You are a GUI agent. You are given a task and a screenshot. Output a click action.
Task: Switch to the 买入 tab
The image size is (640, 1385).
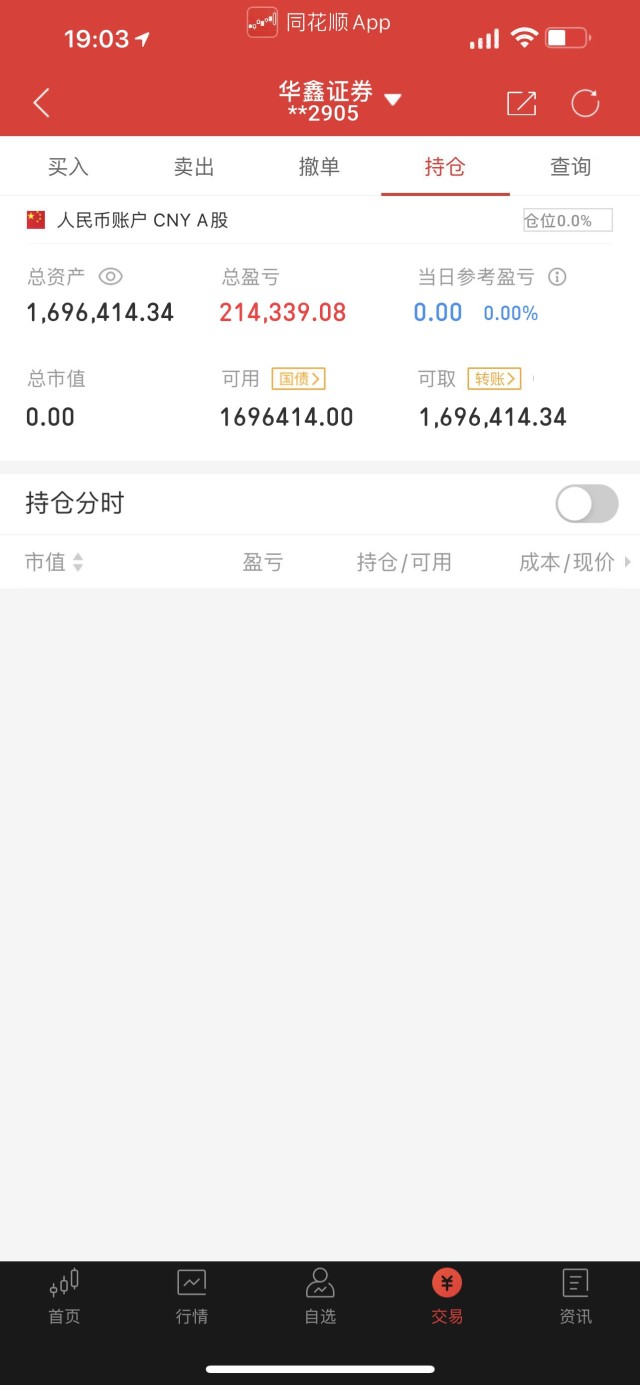click(x=68, y=167)
